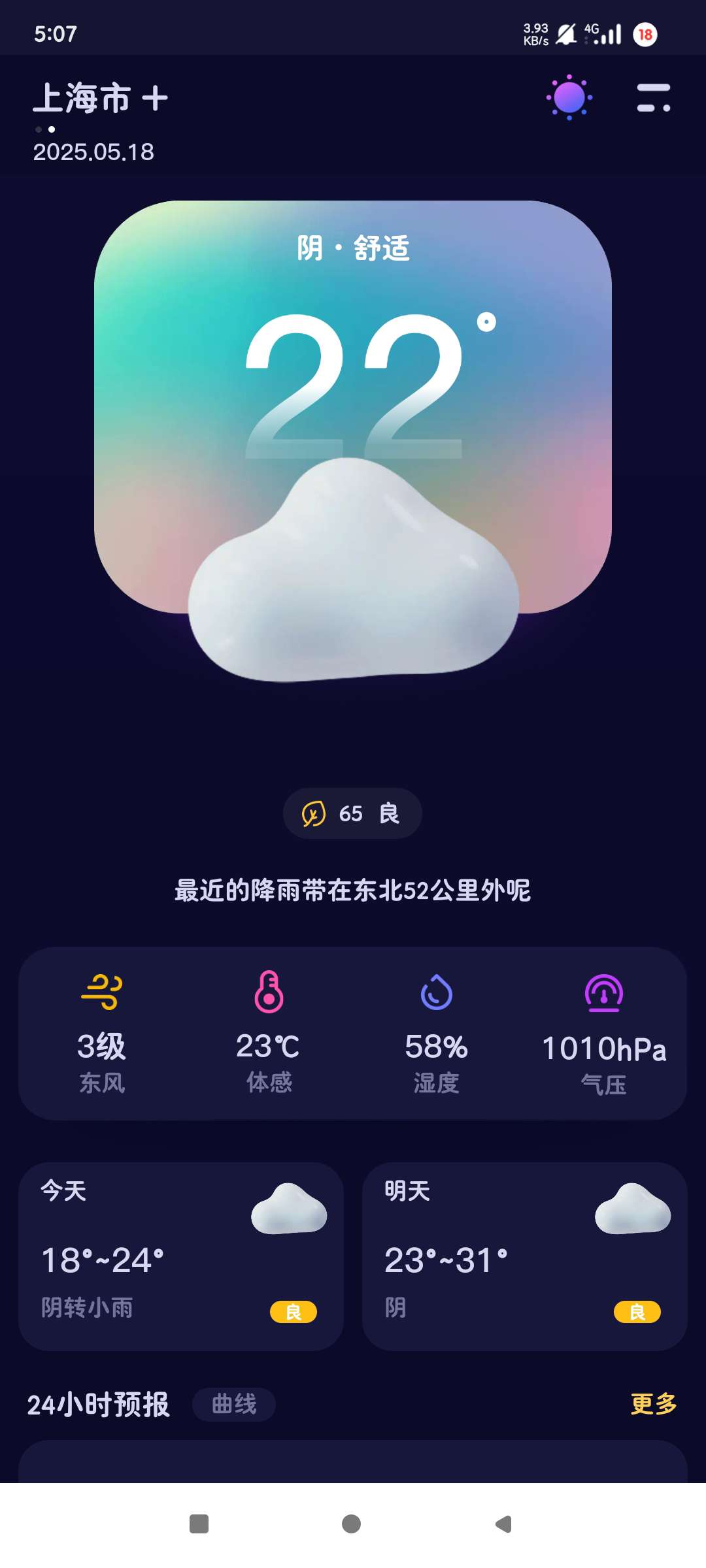Tap the sun theme icon in header
Screen dimensions: 706x1568
569,98
